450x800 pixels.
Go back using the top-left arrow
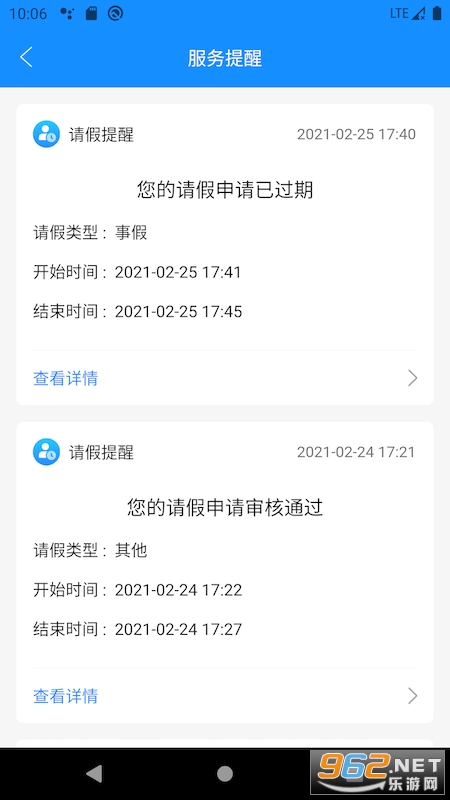pos(26,57)
